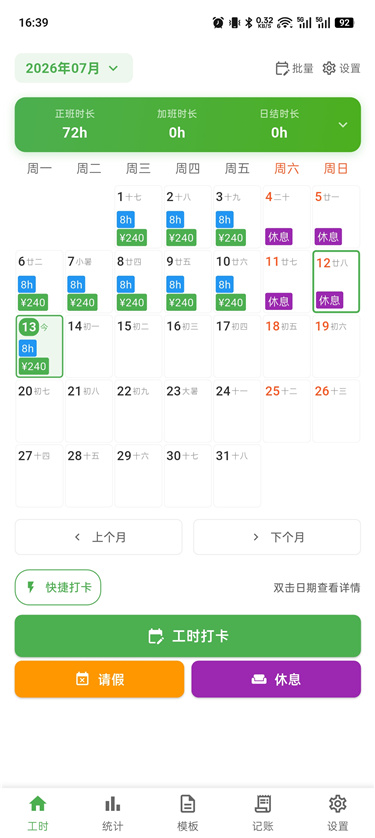This screenshot has height=838, width=375.
Task: Select July 12 rest day cell
Action: (x=336, y=282)
